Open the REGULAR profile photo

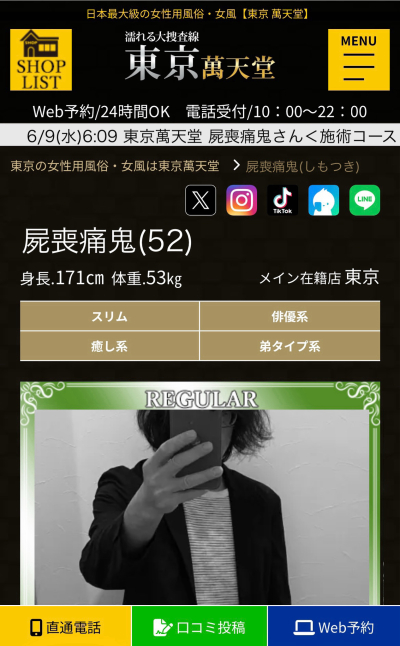[x=200, y=493]
